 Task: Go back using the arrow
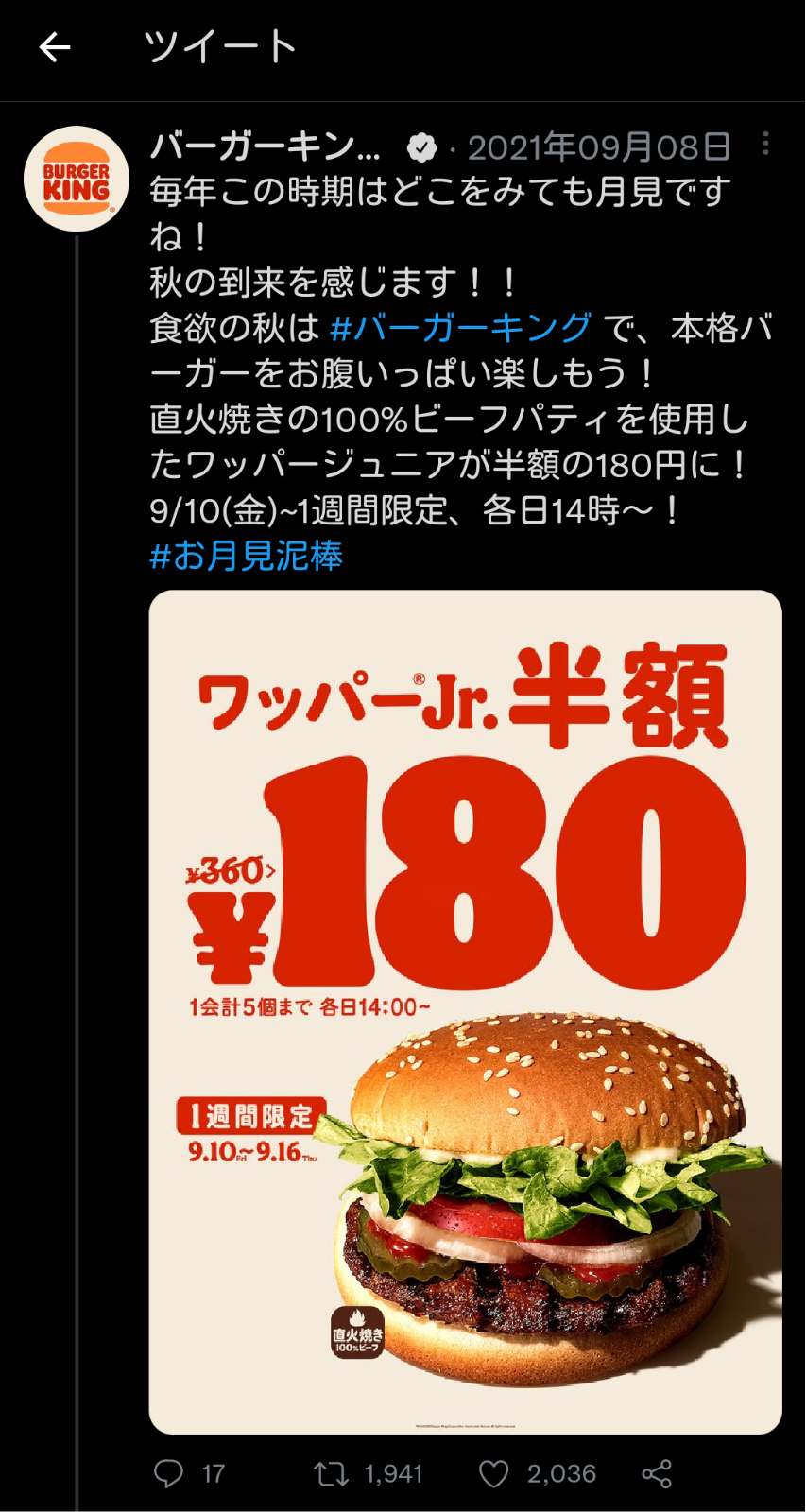point(55,47)
